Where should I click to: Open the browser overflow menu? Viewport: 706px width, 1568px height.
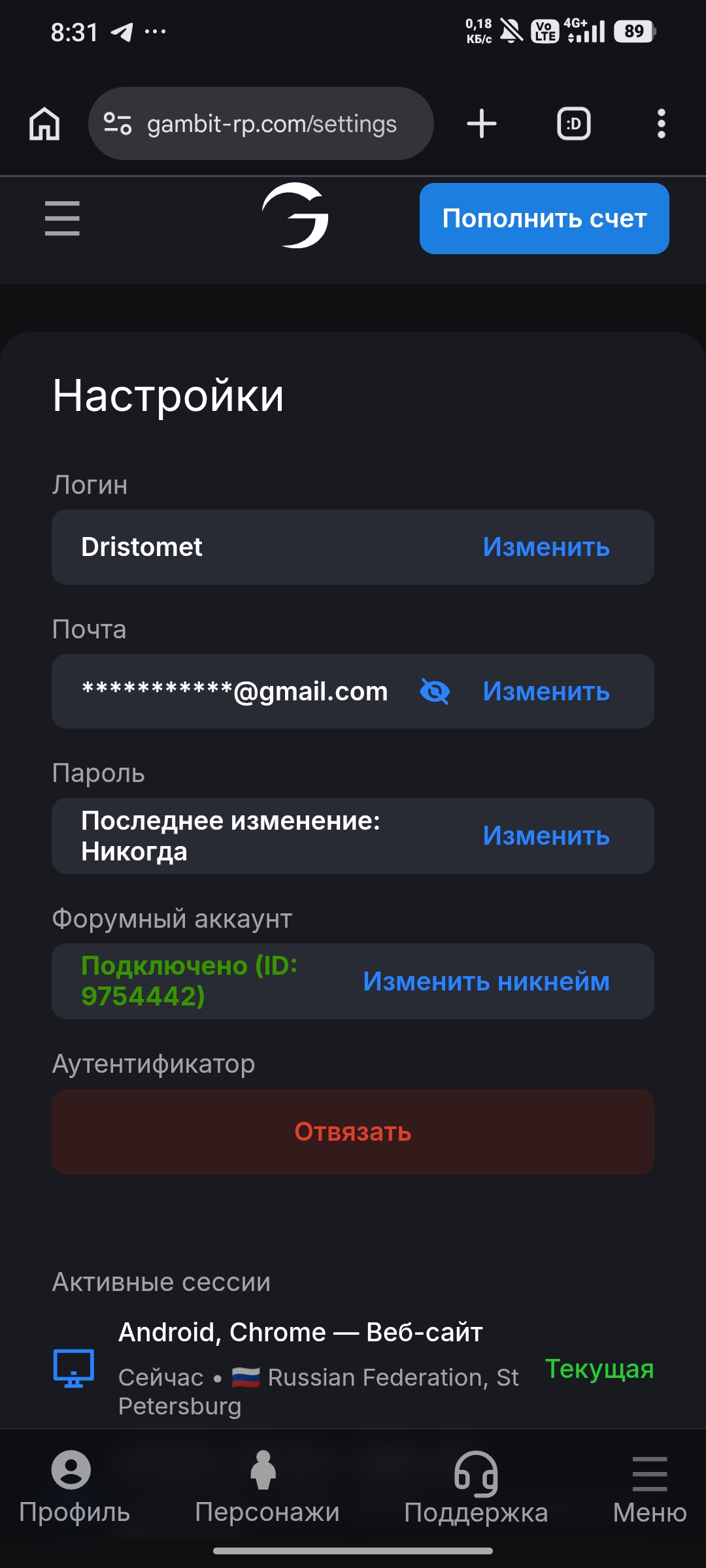tap(662, 123)
